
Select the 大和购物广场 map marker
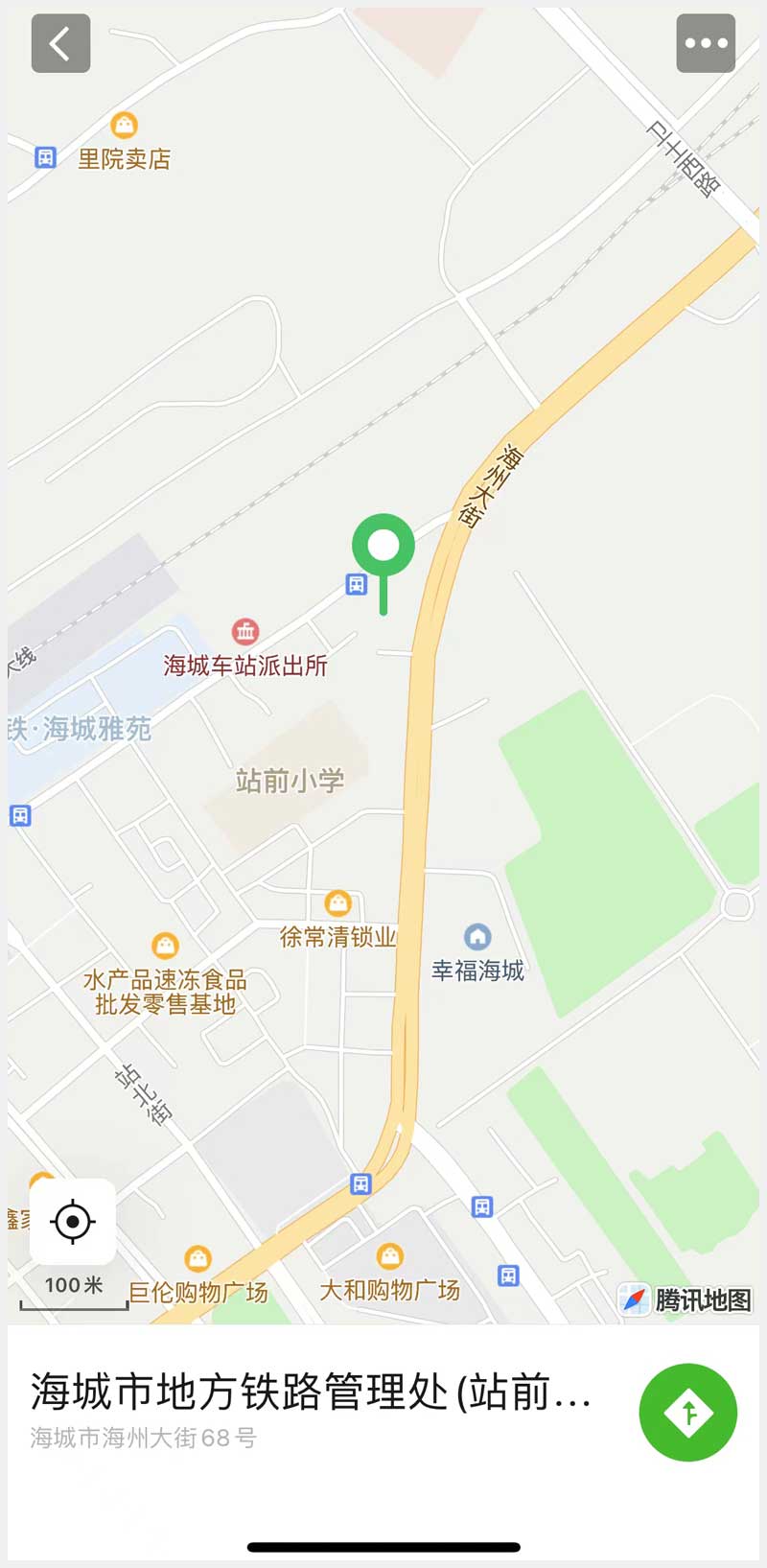[389, 1256]
